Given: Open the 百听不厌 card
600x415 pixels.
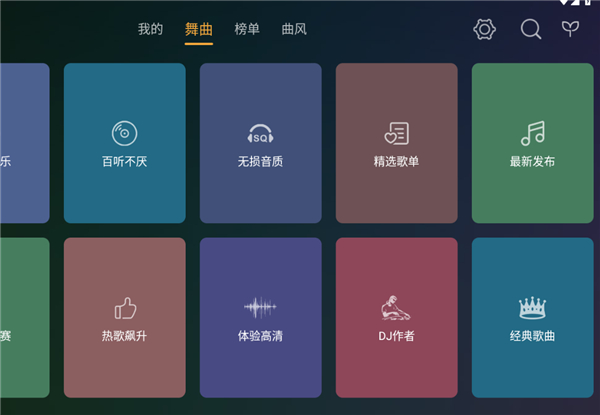Looking at the screenshot, I should (x=124, y=143).
